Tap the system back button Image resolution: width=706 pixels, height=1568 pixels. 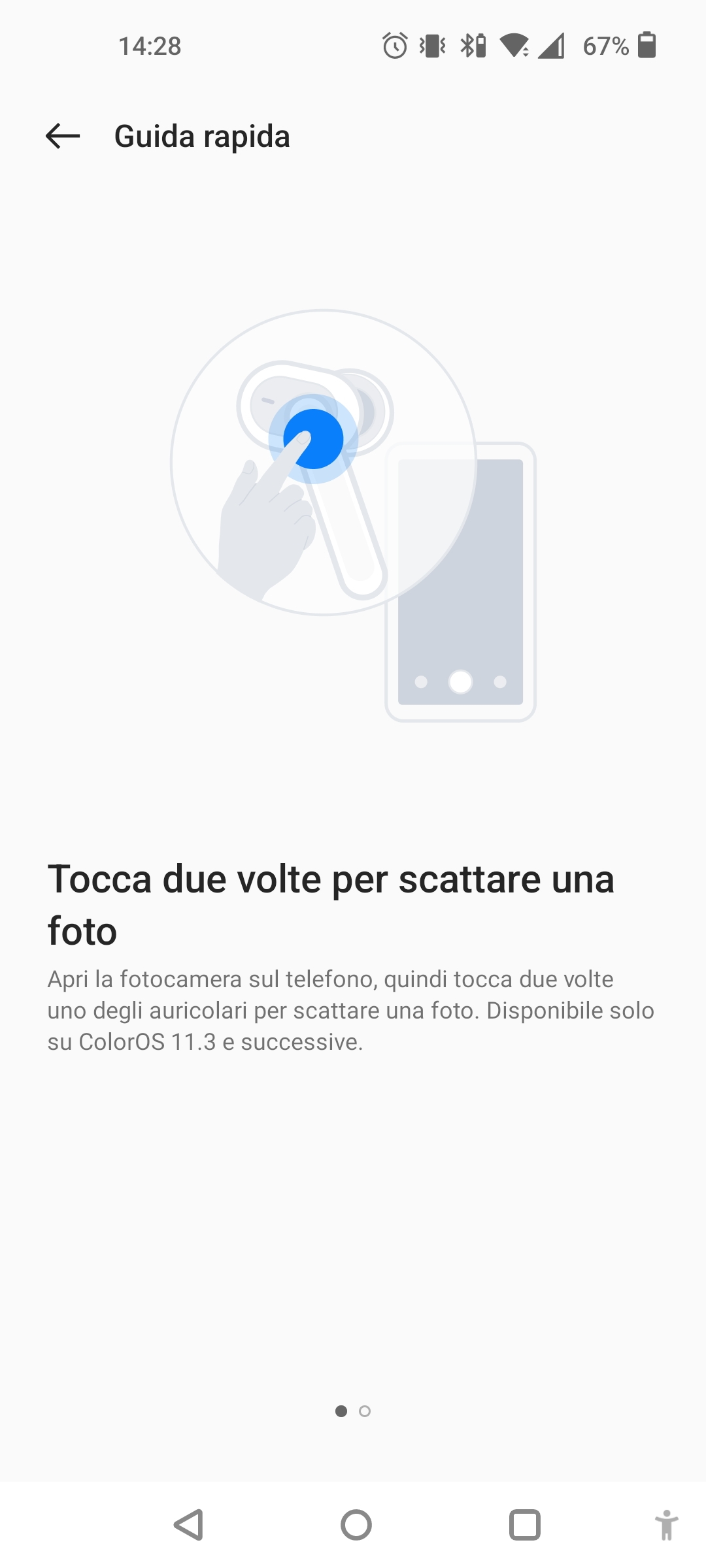188,1526
